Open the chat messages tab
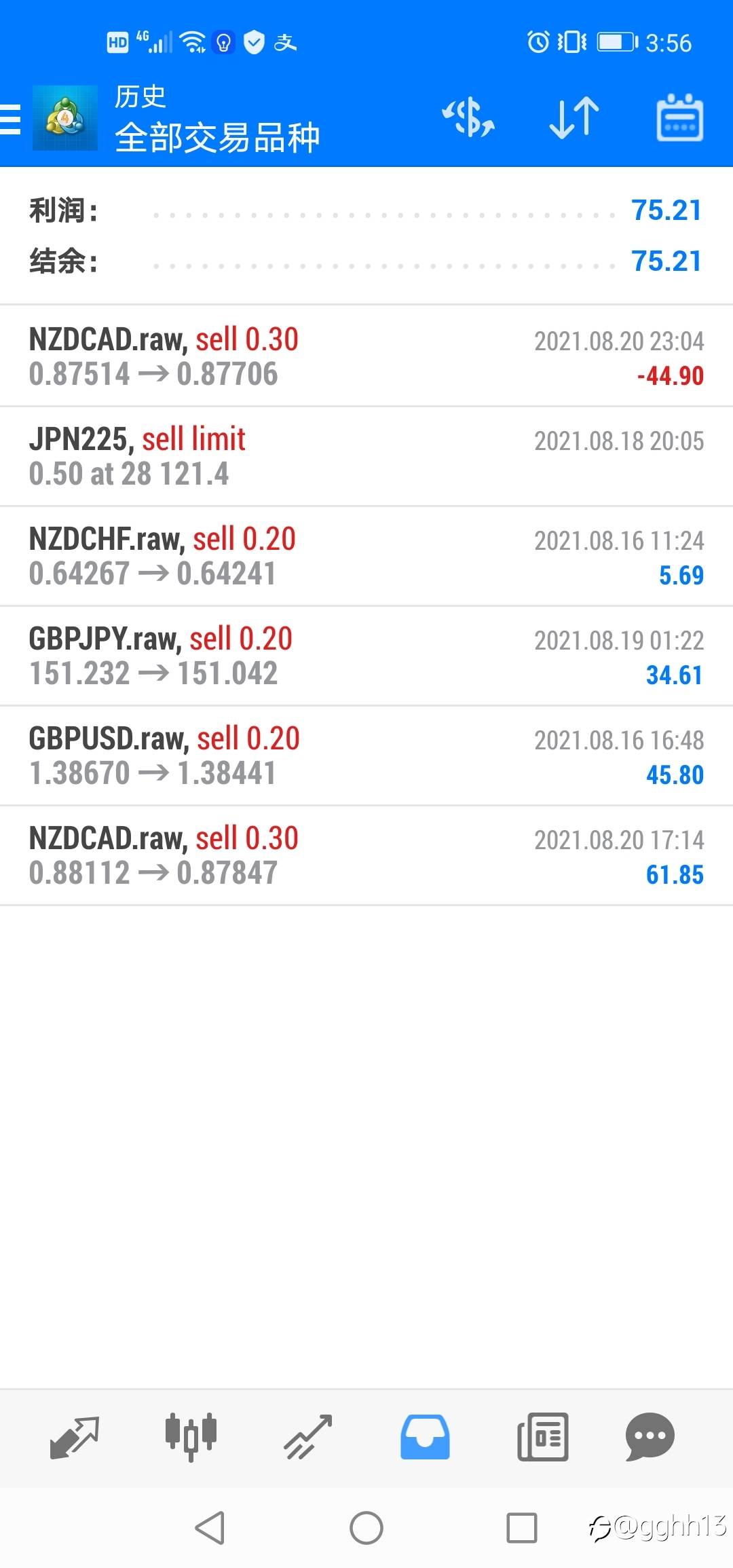The height and width of the screenshot is (1568, 733). click(x=650, y=1437)
